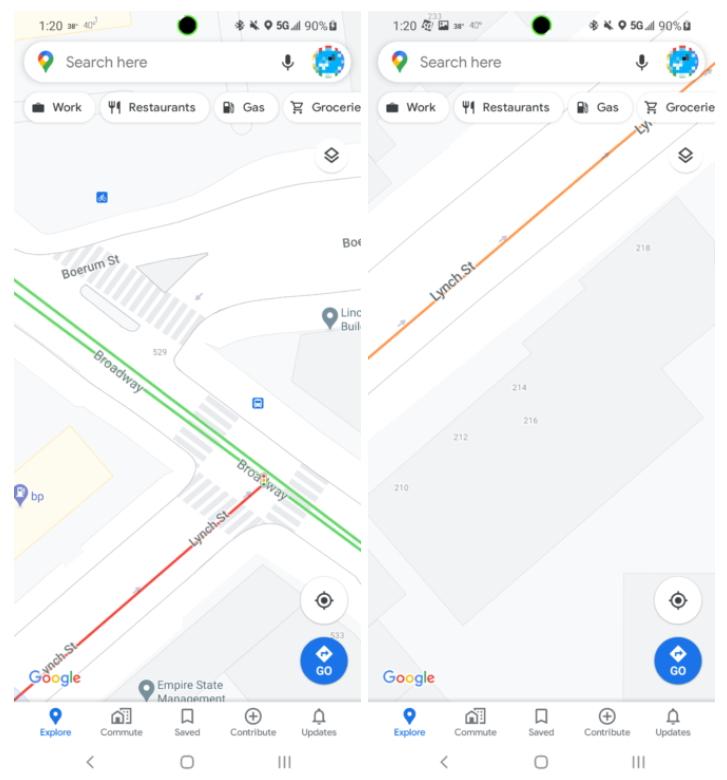727x780 pixels.
Task: Open the Updates notifications section
Action: [318, 724]
